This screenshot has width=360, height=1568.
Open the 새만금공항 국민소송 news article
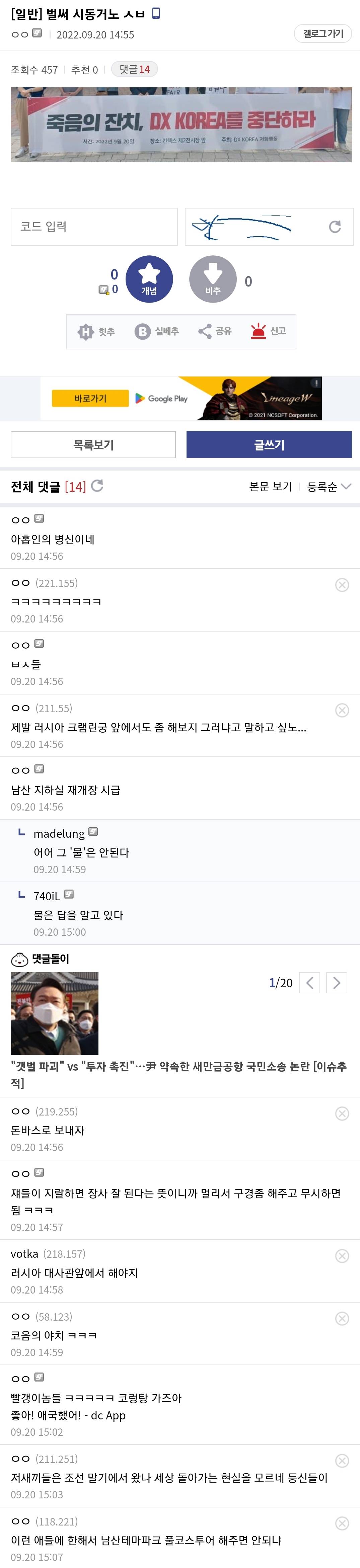pyautogui.click(x=178, y=1074)
